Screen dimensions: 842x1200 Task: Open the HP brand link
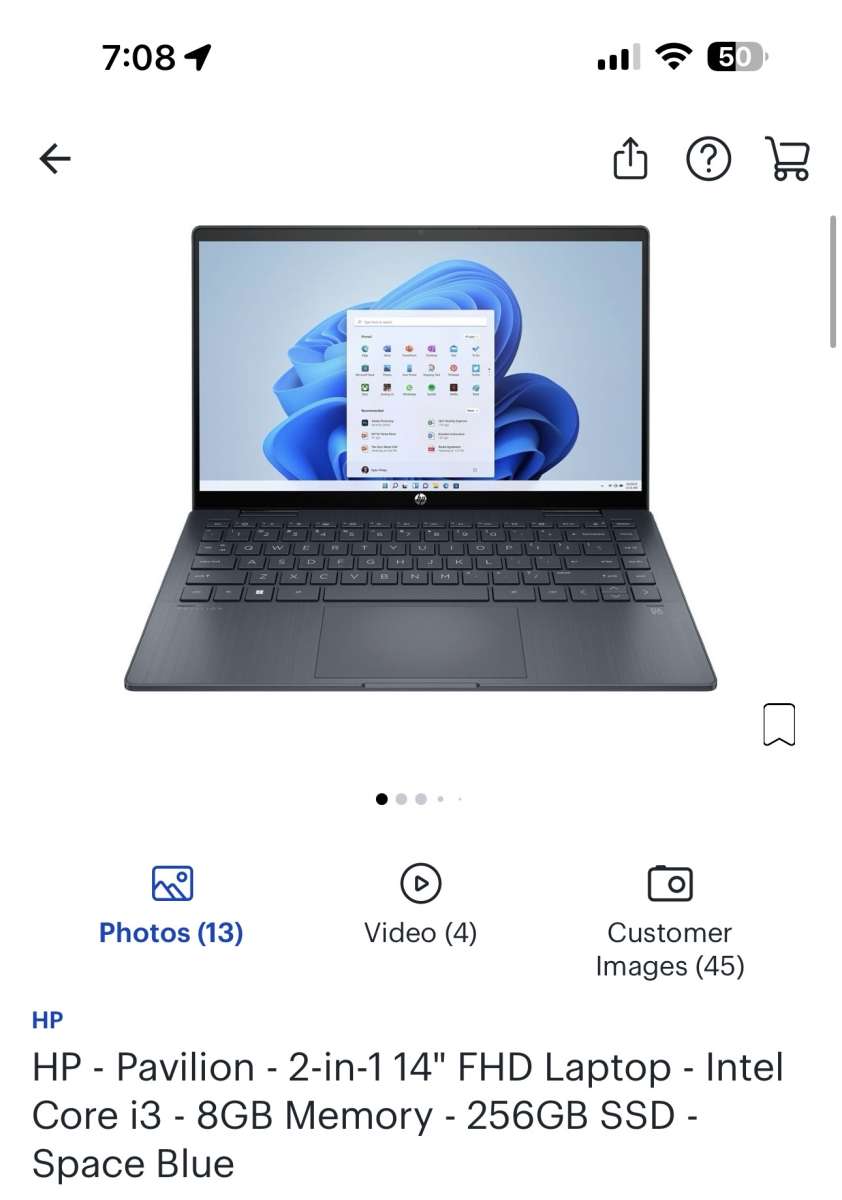(x=46, y=1019)
